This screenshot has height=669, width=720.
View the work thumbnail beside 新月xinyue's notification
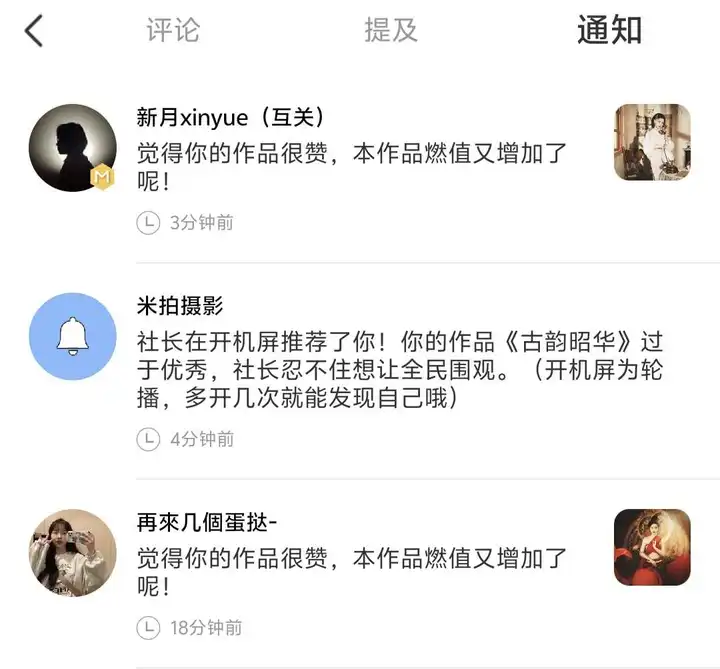[x=652, y=142]
